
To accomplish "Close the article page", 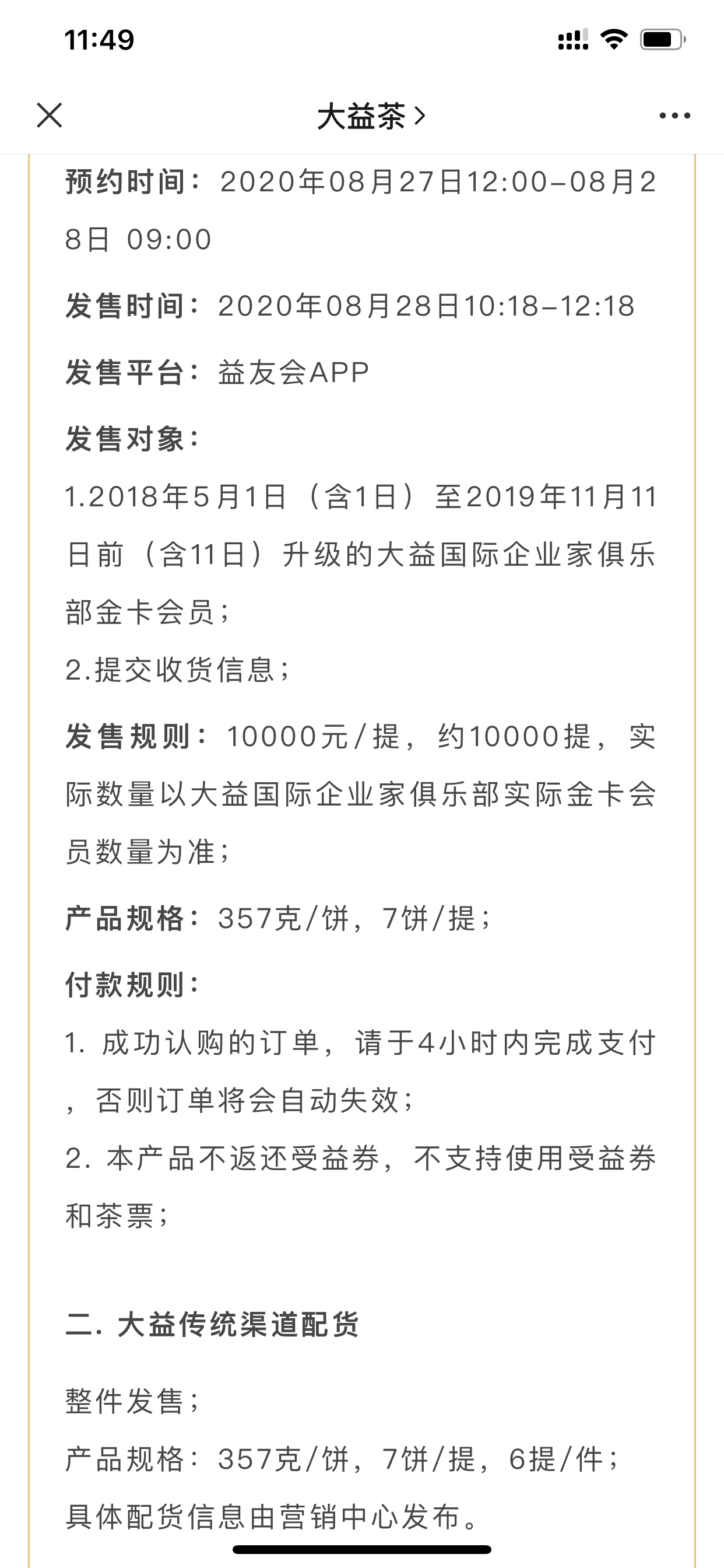I will click(x=50, y=115).
